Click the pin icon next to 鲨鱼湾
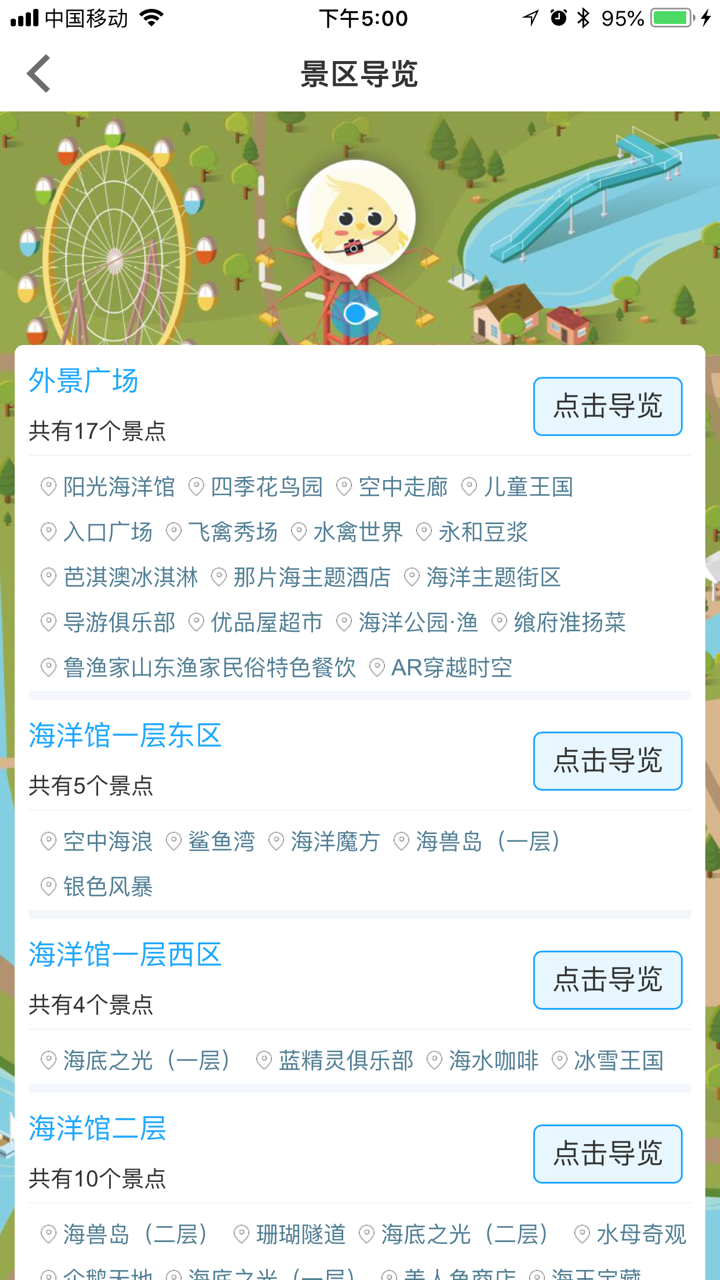720x1280 pixels. click(x=171, y=842)
